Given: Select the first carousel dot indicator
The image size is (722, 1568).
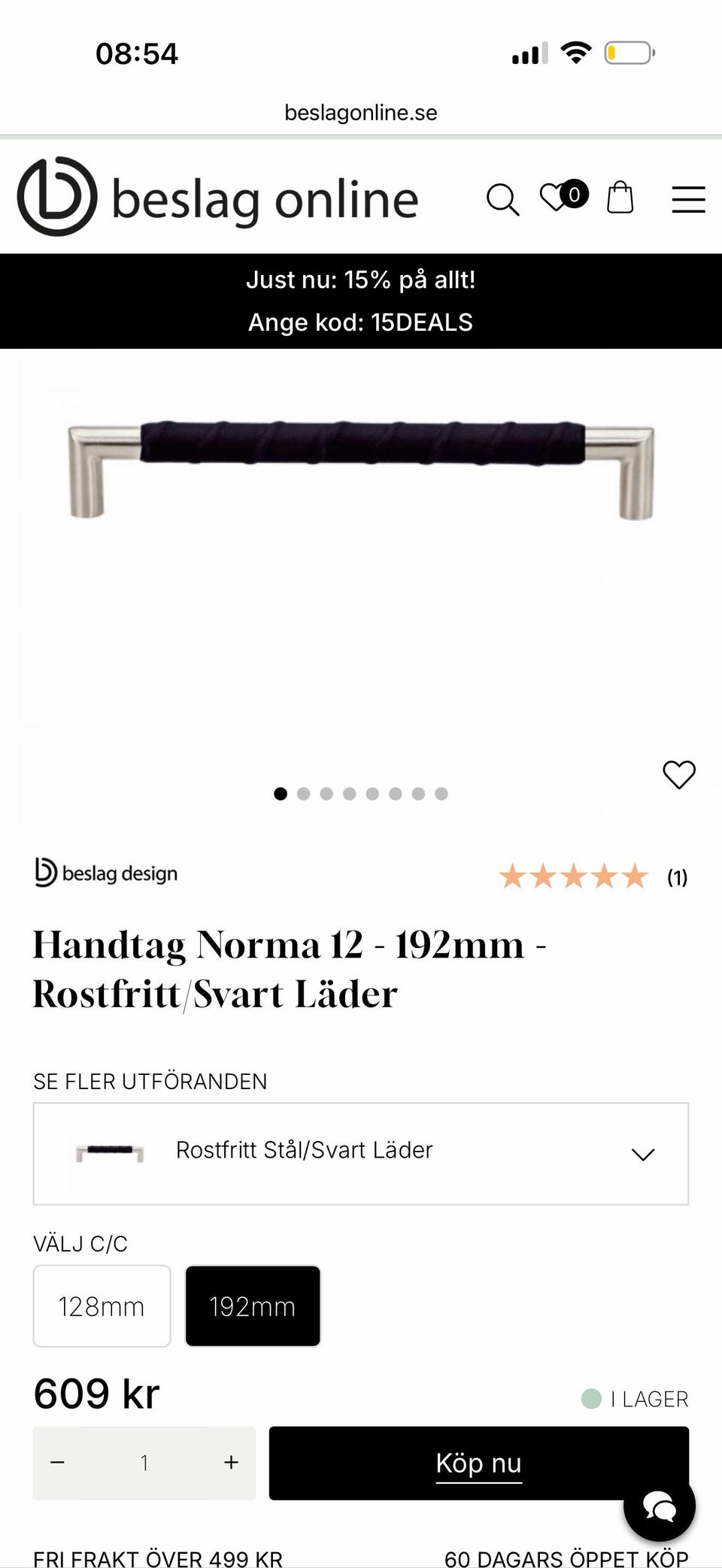Looking at the screenshot, I should [281, 793].
